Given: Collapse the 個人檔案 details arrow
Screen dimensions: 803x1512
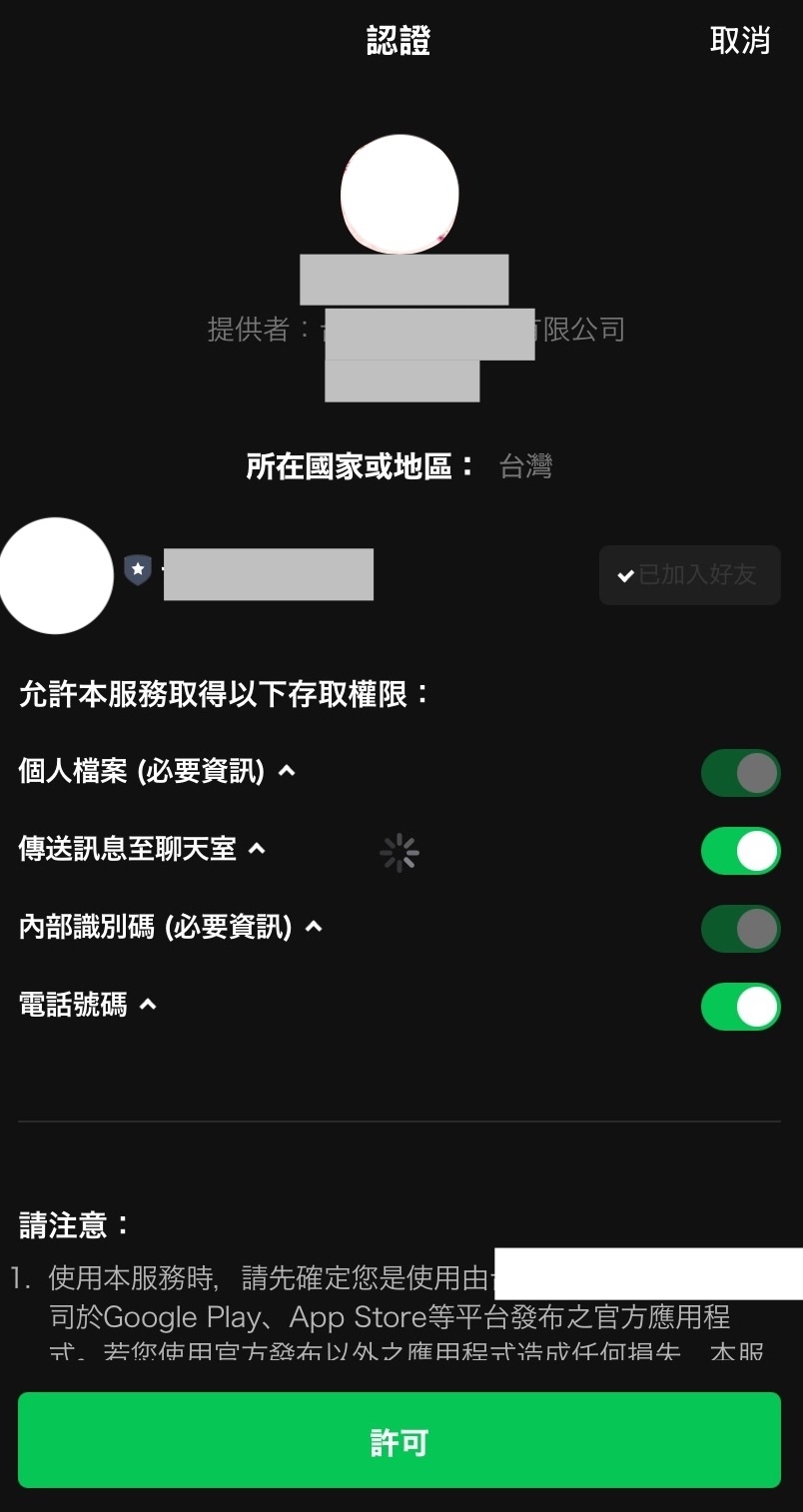Looking at the screenshot, I should [x=287, y=771].
